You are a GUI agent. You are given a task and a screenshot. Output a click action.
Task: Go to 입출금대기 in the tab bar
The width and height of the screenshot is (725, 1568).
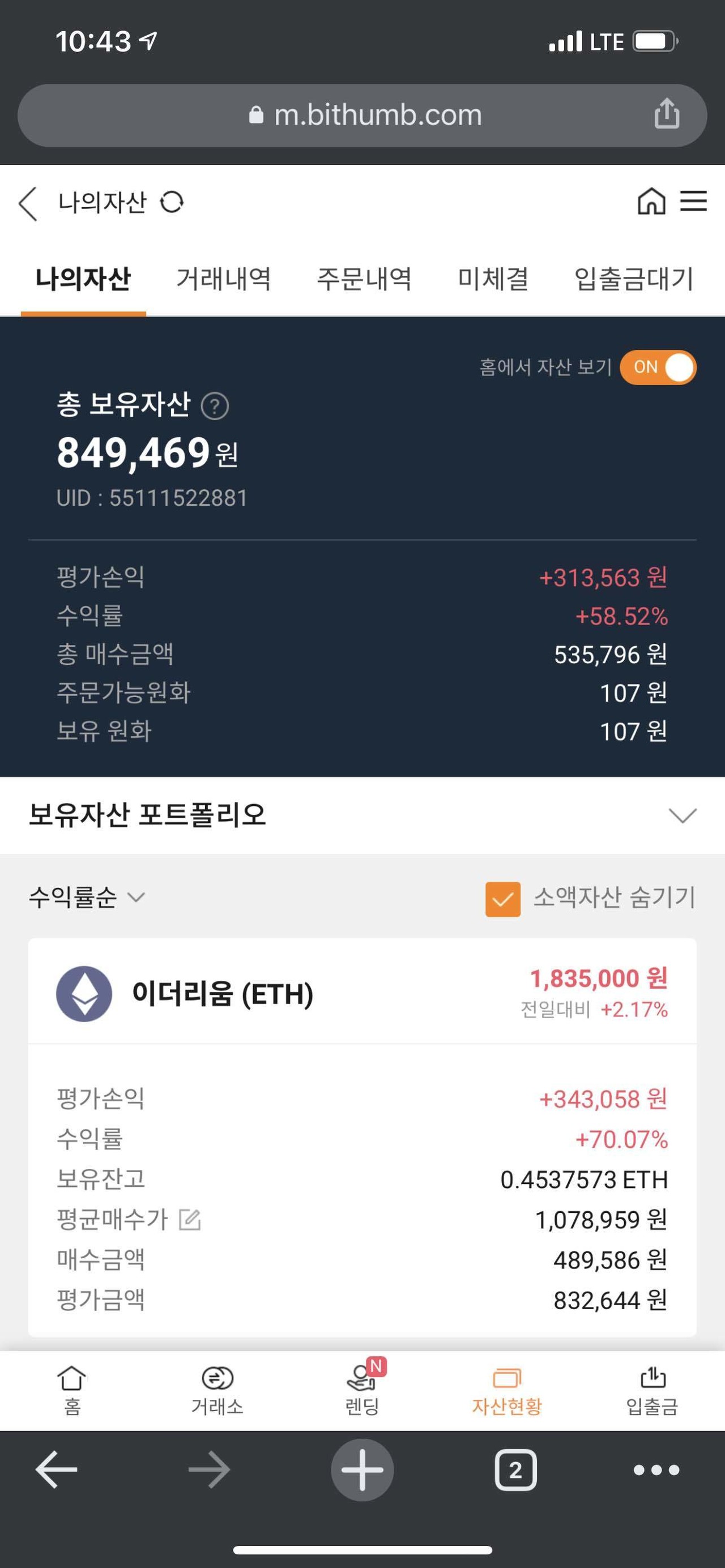633,279
